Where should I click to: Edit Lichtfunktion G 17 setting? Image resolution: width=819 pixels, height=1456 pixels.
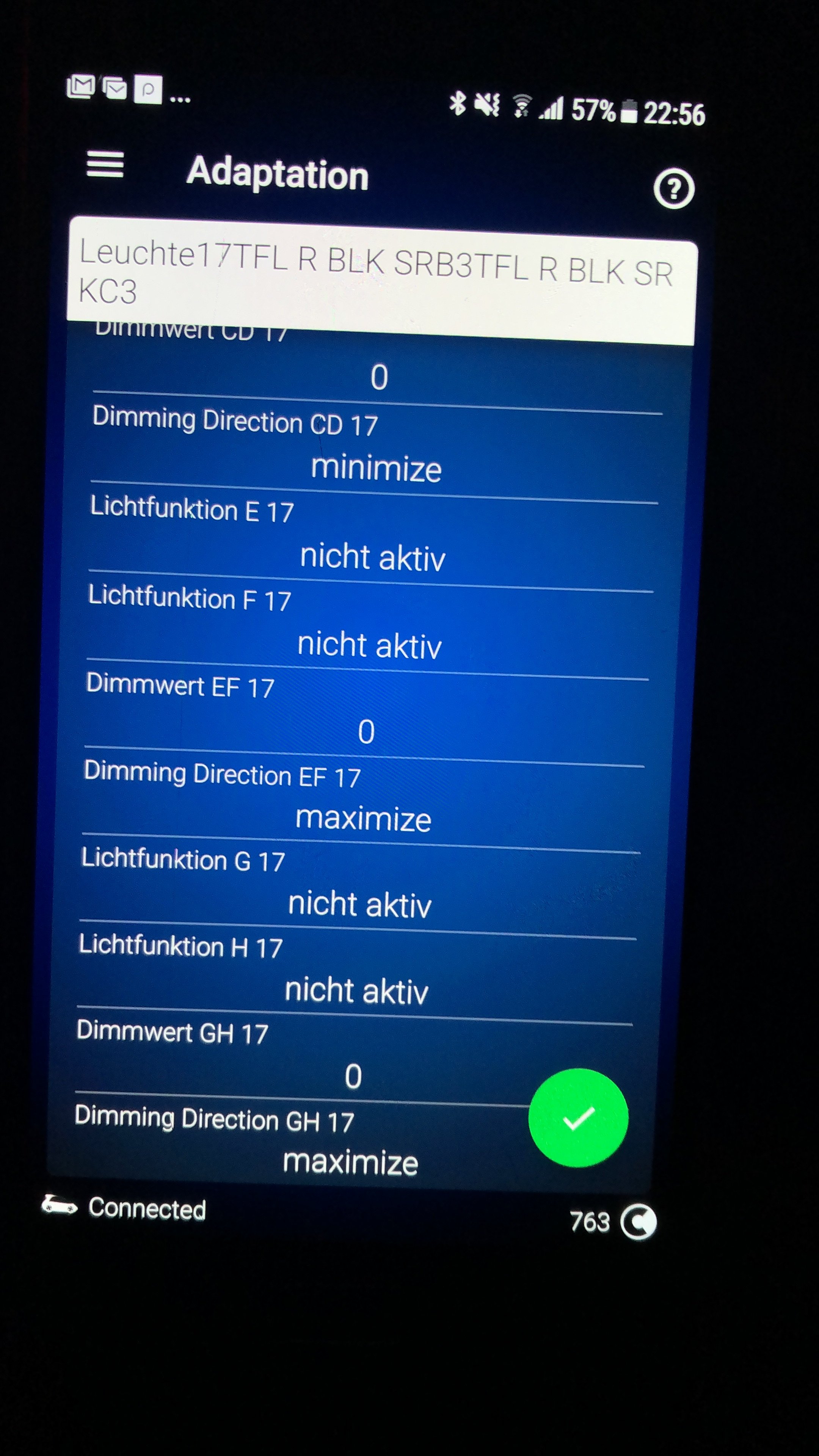pyautogui.click(x=359, y=904)
